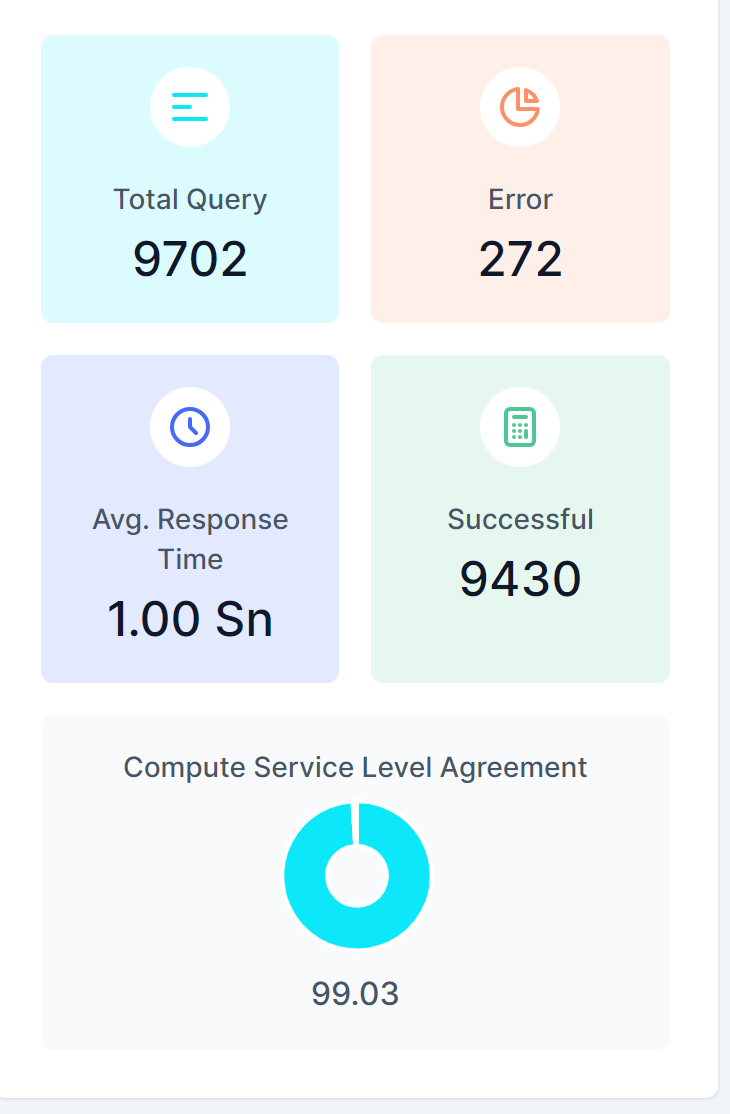This screenshot has height=1114, width=730.
Task: Click the Compute Service Level Agreement heading
Action: pyautogui.click(x=355, y=767)
